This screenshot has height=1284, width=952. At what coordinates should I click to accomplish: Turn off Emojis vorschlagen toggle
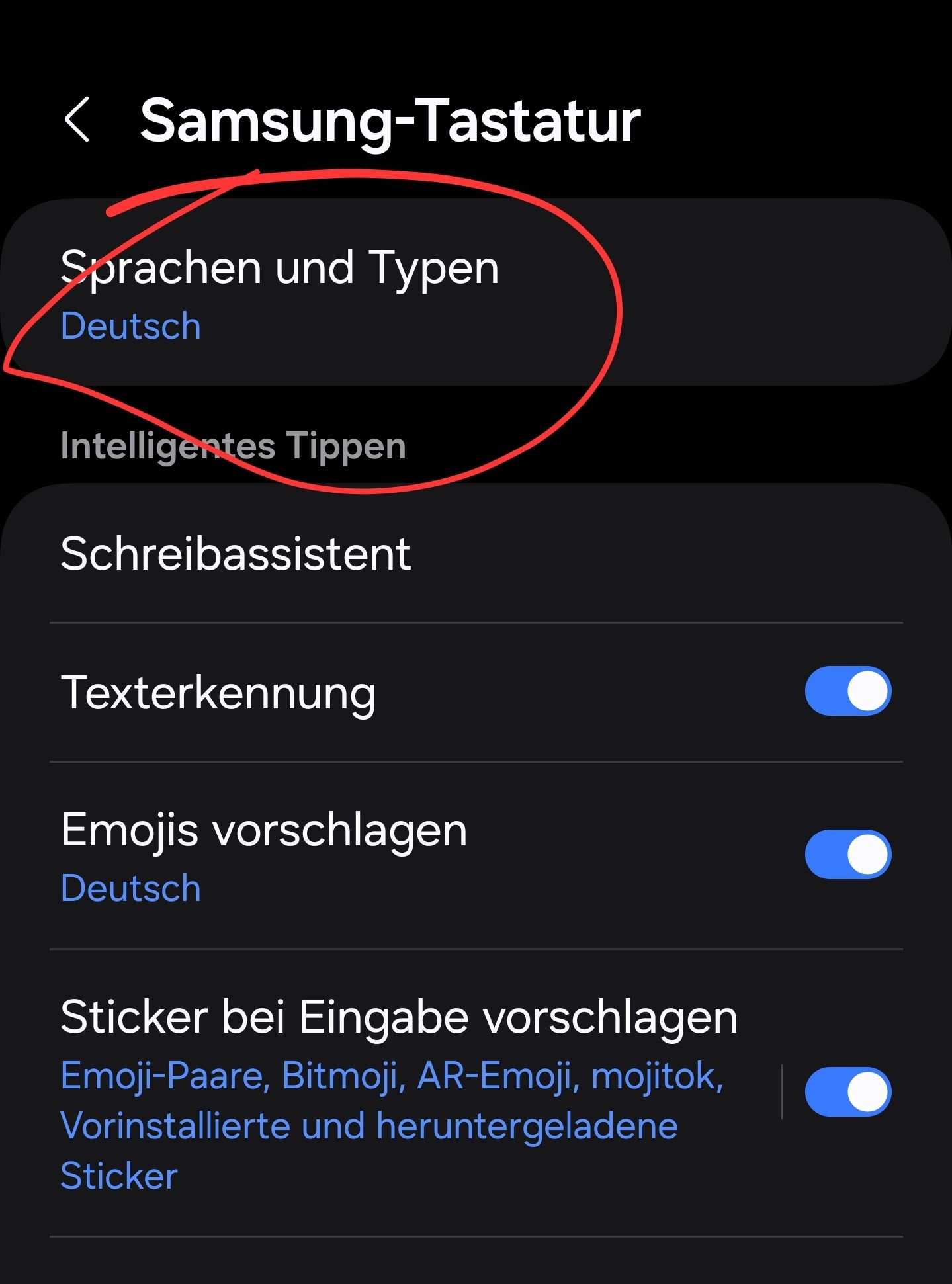coord(847,854)
